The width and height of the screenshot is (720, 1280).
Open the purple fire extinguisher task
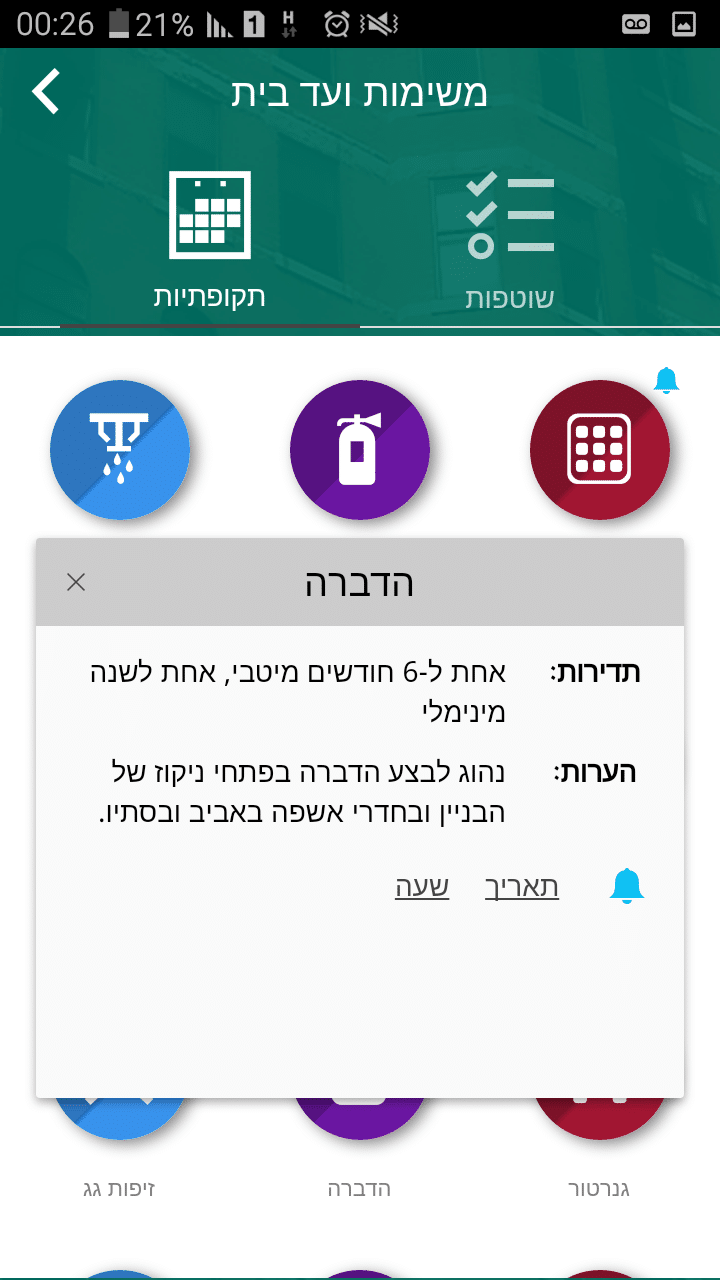(359, 450)
